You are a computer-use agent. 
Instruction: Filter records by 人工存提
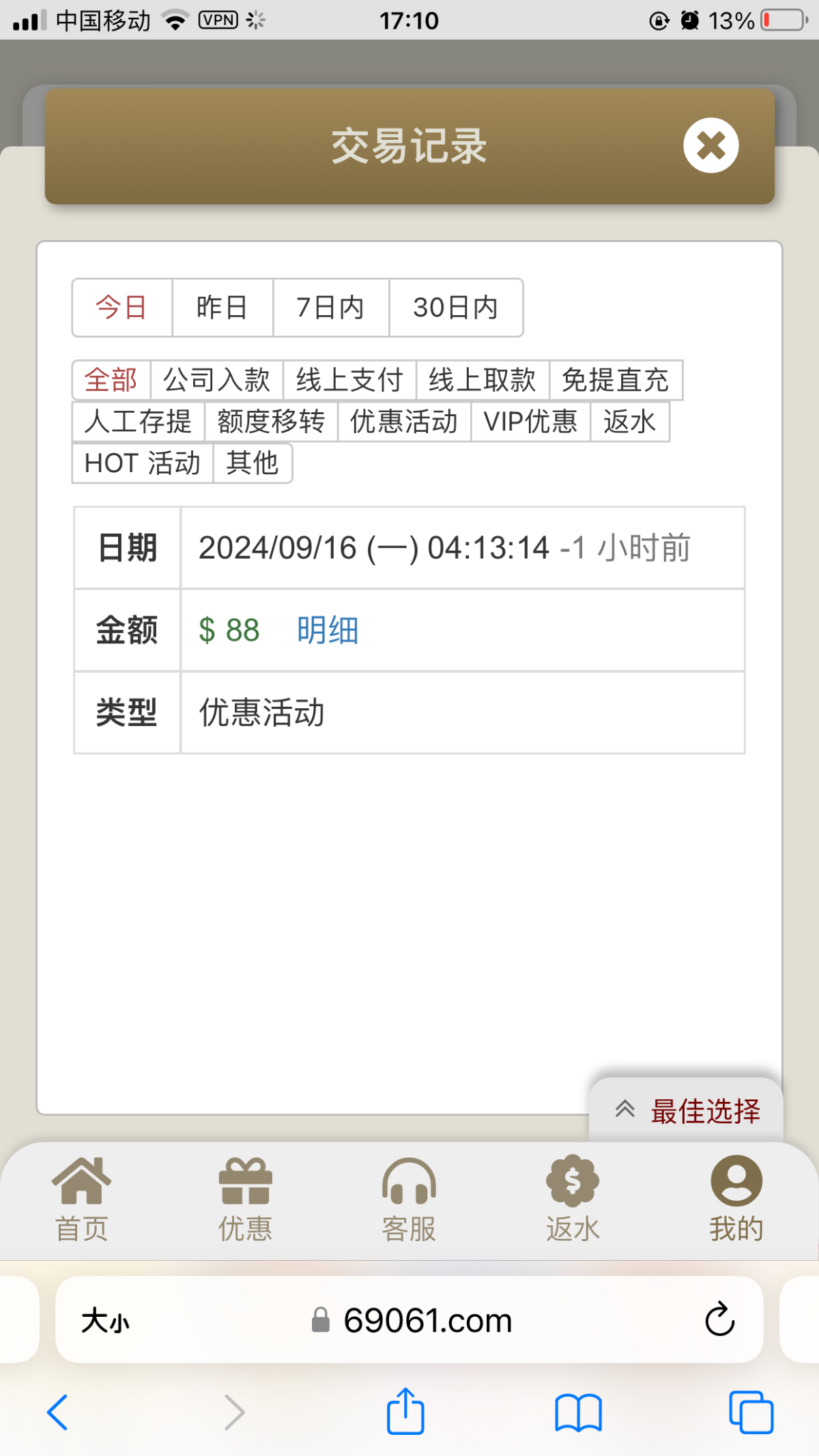point(139,422)
